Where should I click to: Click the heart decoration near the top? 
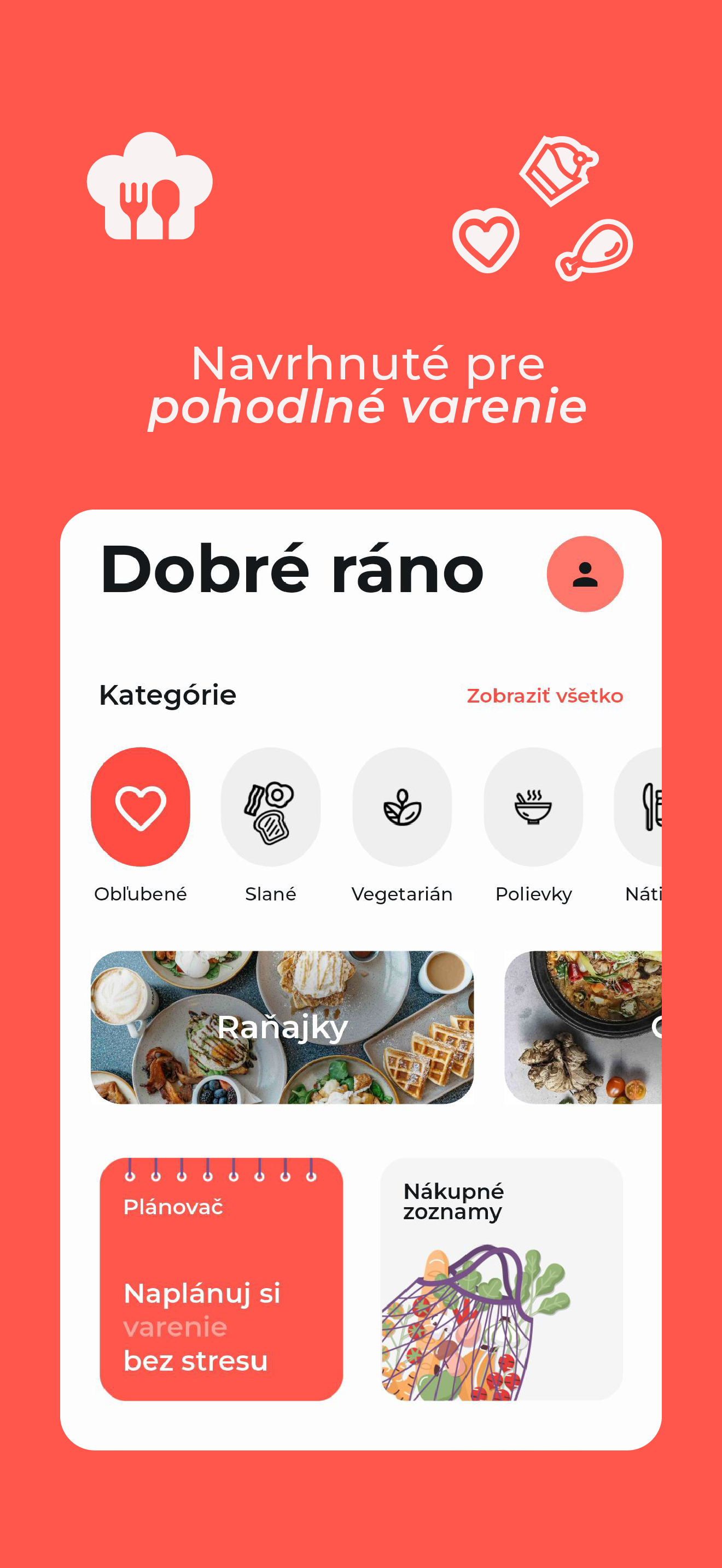485,241
